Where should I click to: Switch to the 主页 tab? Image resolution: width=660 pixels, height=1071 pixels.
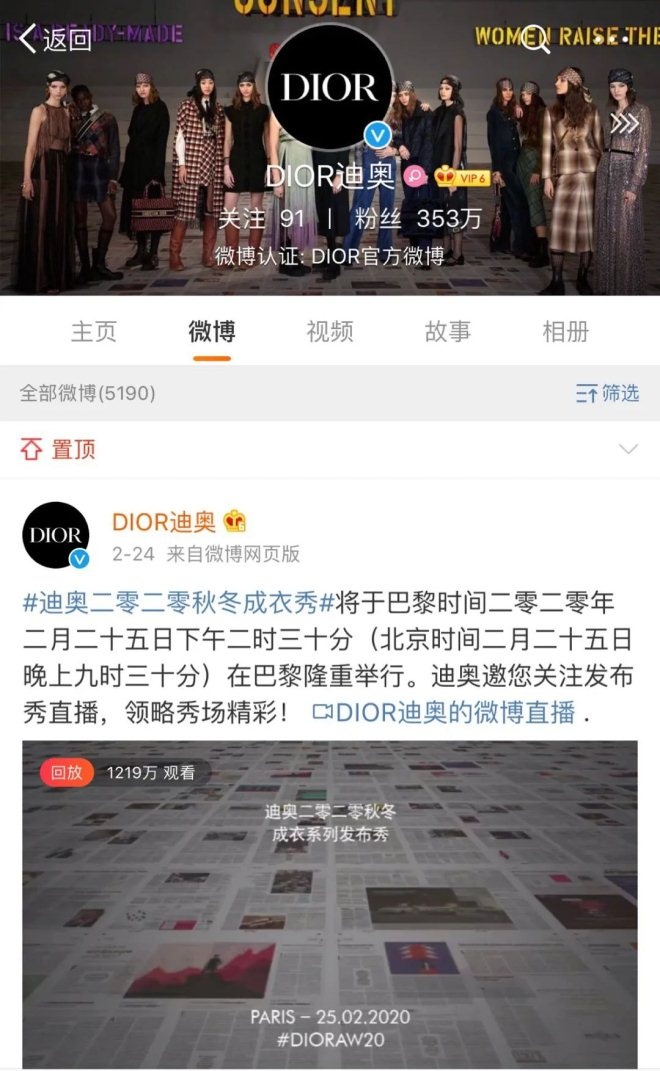click(94, 331)
